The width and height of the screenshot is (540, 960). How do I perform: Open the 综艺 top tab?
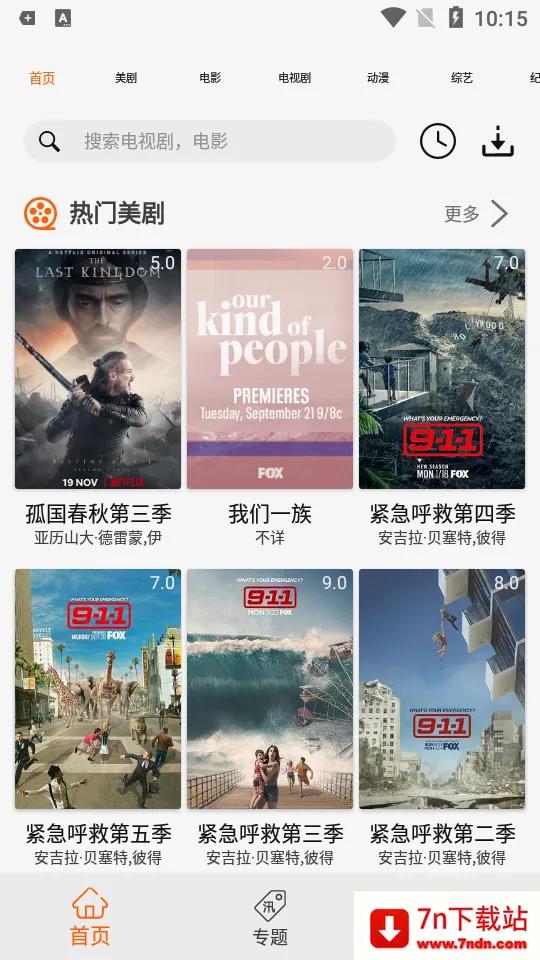click(x=462, y=78)
